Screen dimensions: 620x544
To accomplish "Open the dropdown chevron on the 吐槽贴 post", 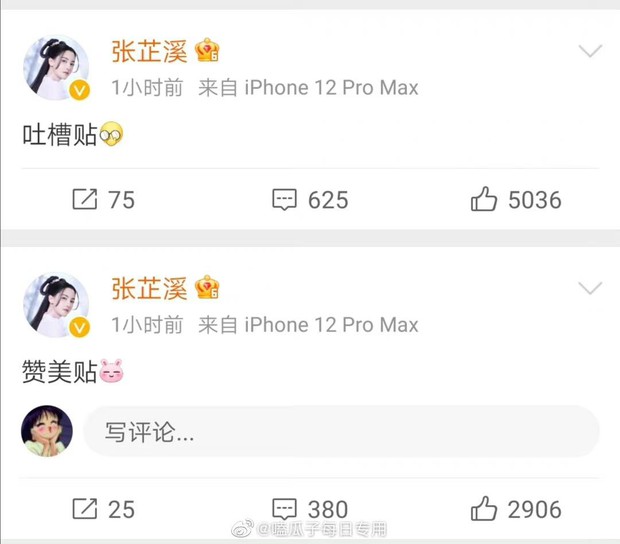I will coord(590,51).
